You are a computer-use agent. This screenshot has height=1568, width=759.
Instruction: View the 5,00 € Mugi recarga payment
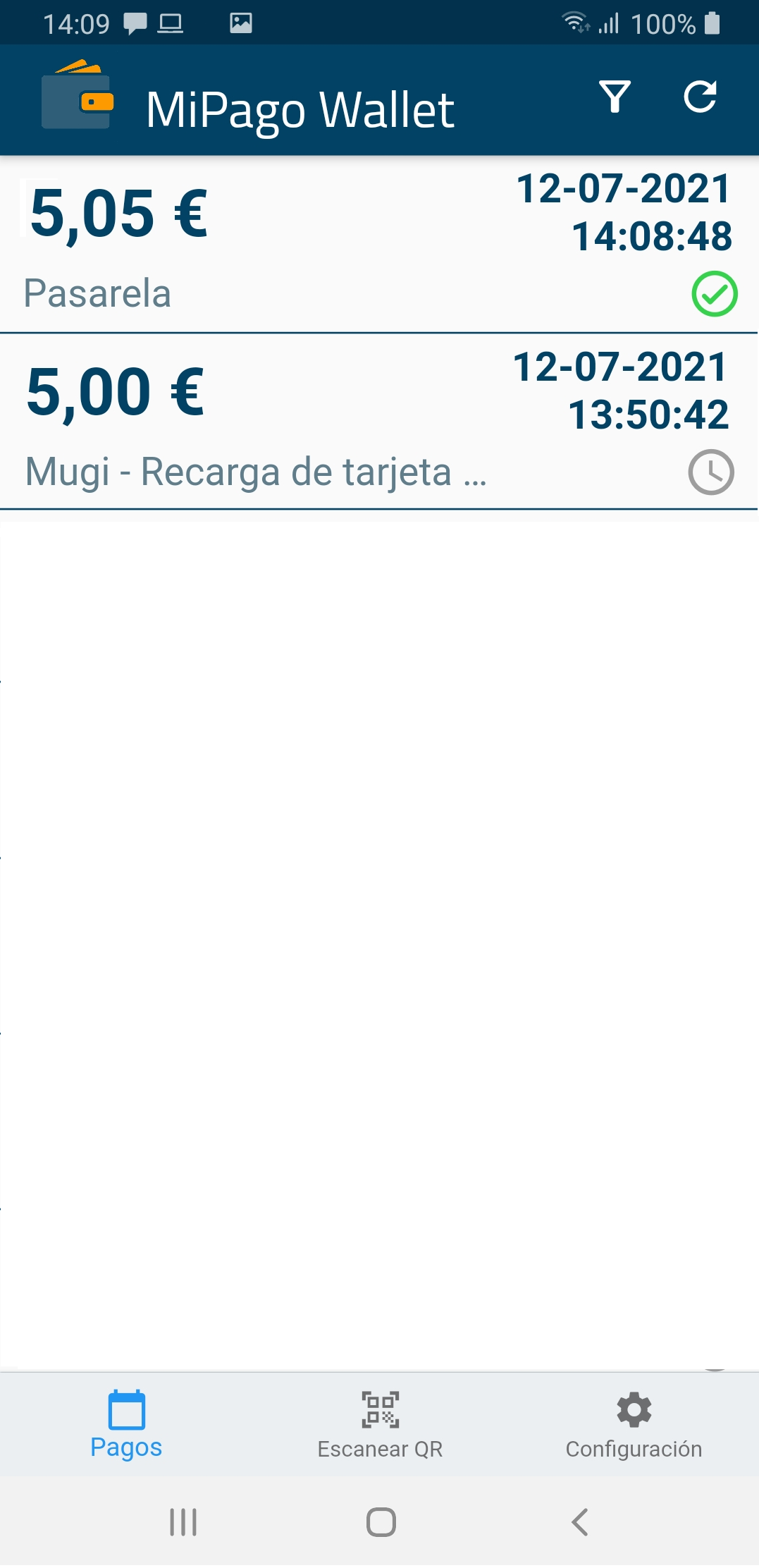379,421
